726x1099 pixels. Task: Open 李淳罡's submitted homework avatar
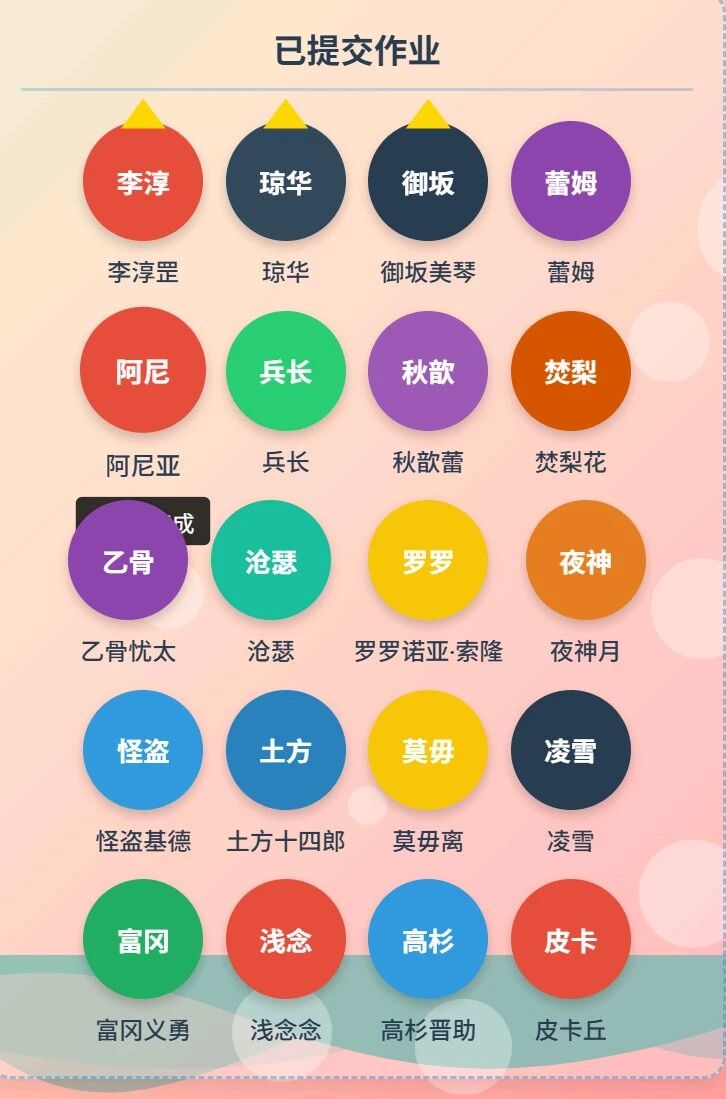click(143, 181)
